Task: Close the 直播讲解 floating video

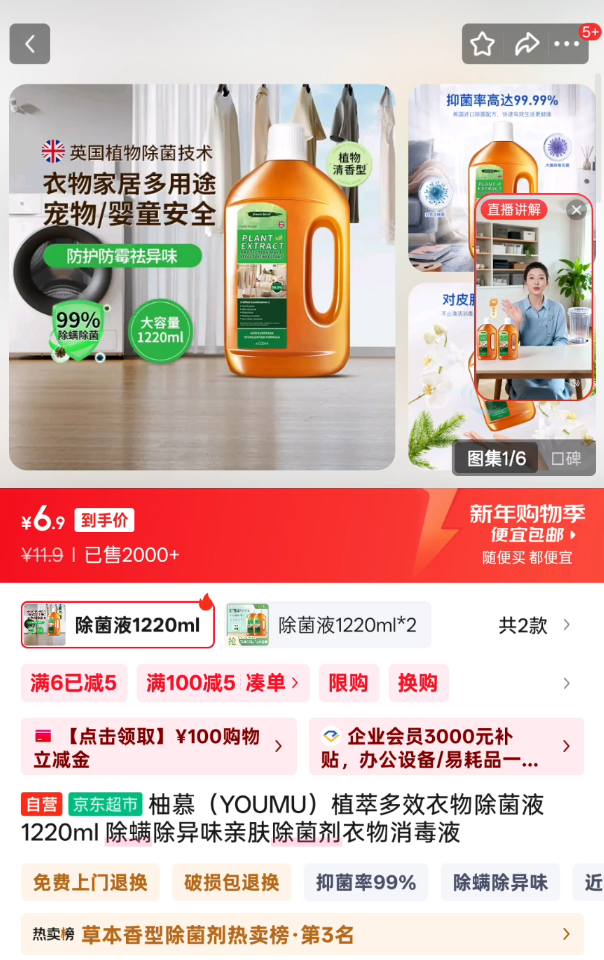Action: (576, 210)
